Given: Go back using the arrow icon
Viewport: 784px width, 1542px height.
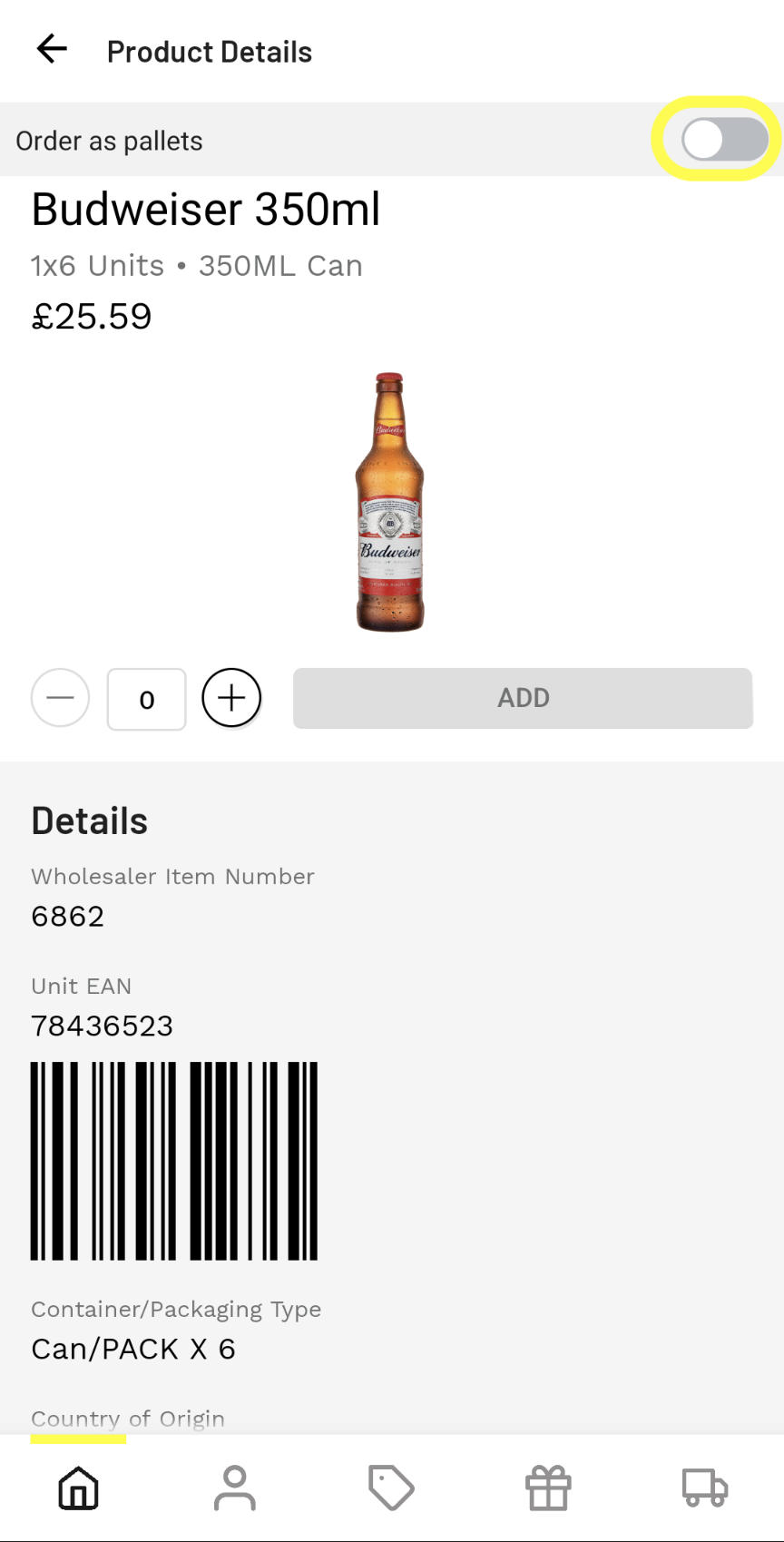Looking at the screenshot, I should click(51, 50).
